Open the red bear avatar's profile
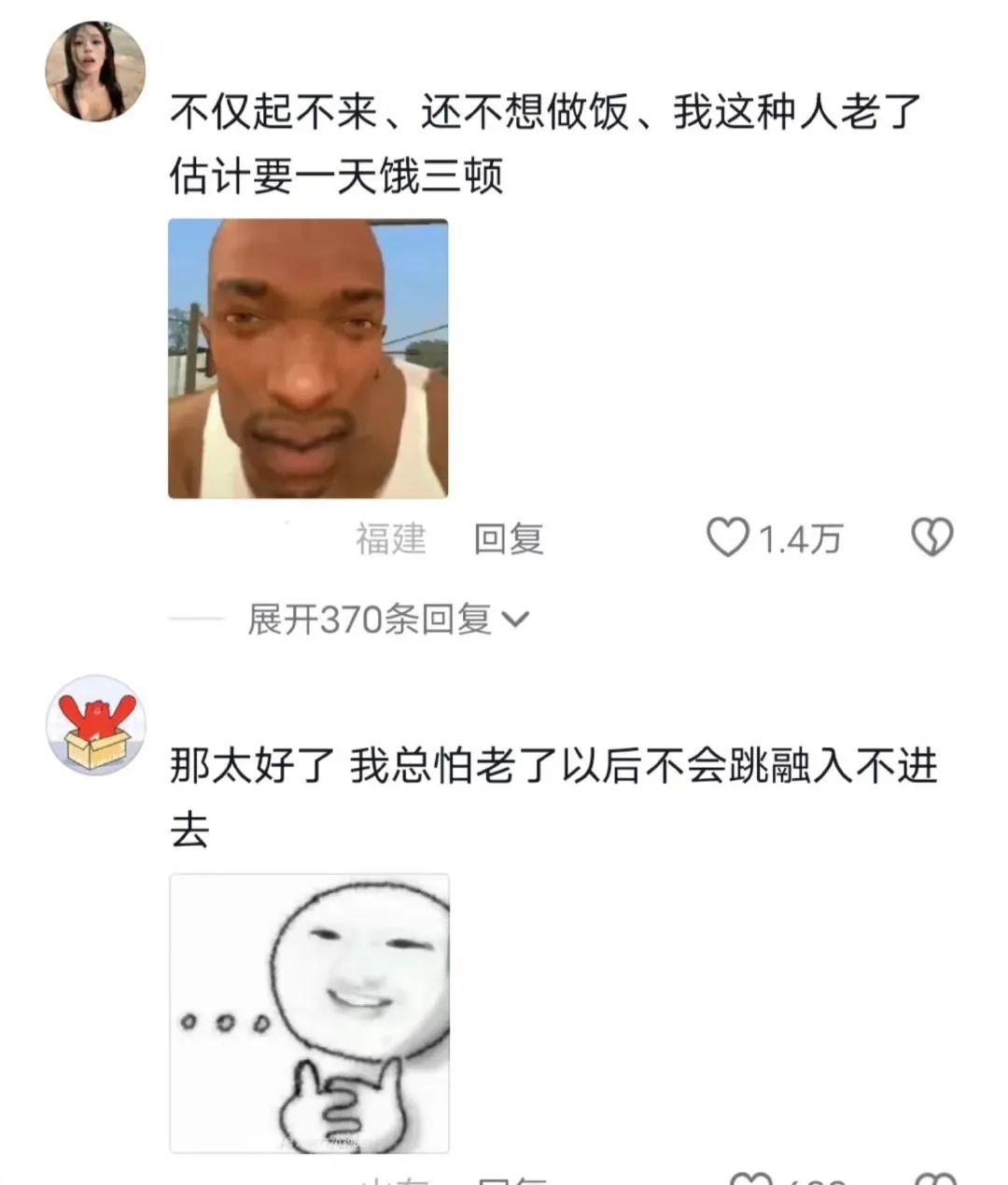The height and width of the screenshot is (1185, 1008). [96, 725]
